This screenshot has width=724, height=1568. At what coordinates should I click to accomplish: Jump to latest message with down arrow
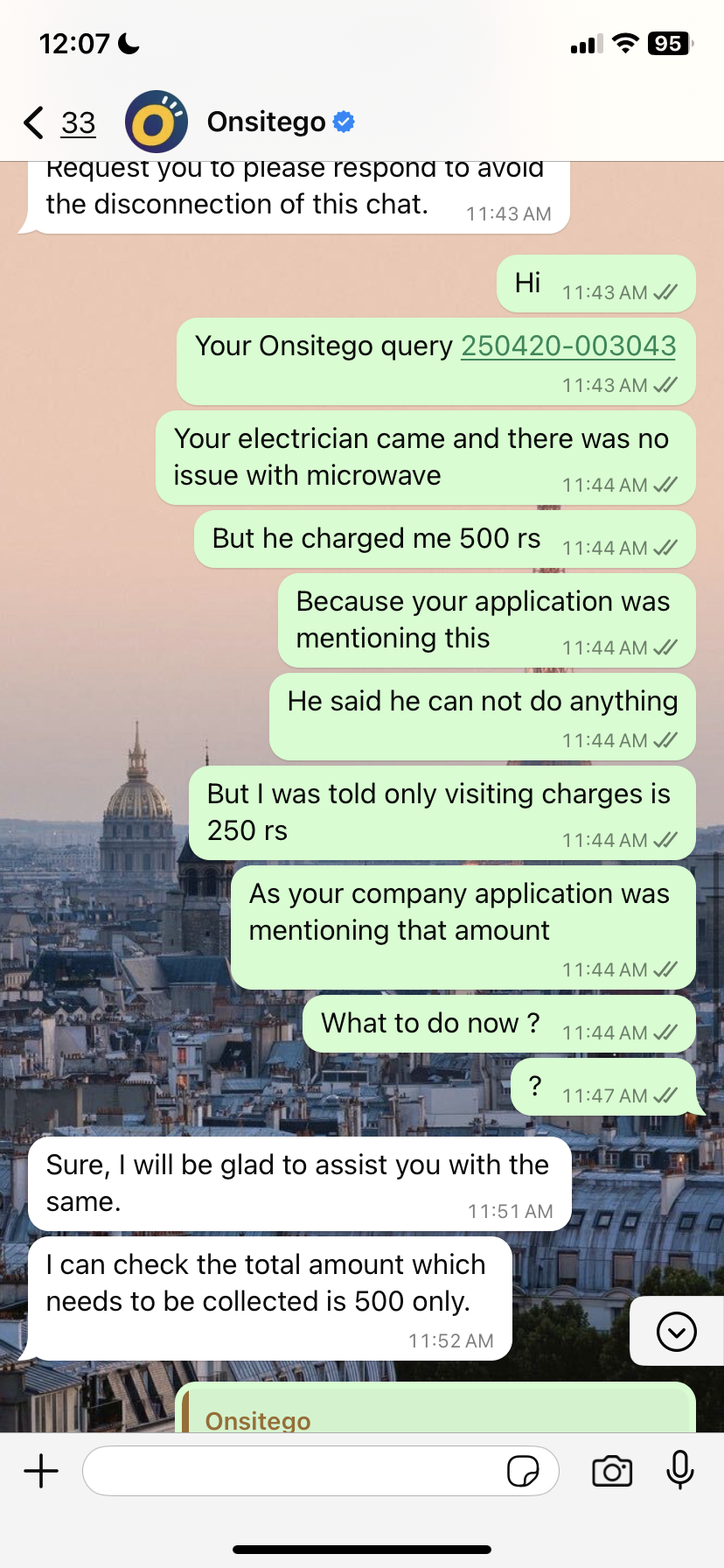(676, 1332)
